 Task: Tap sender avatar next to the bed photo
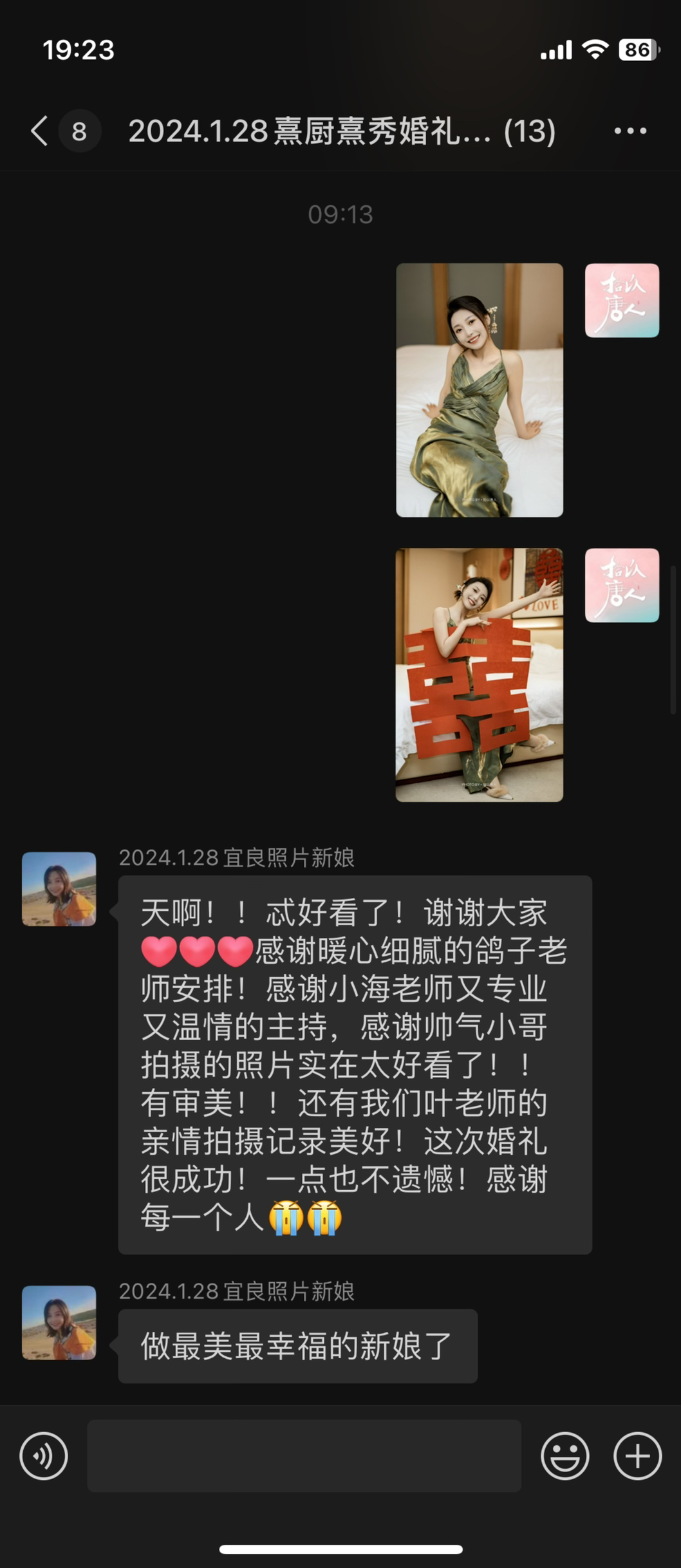tap(622, 301)
